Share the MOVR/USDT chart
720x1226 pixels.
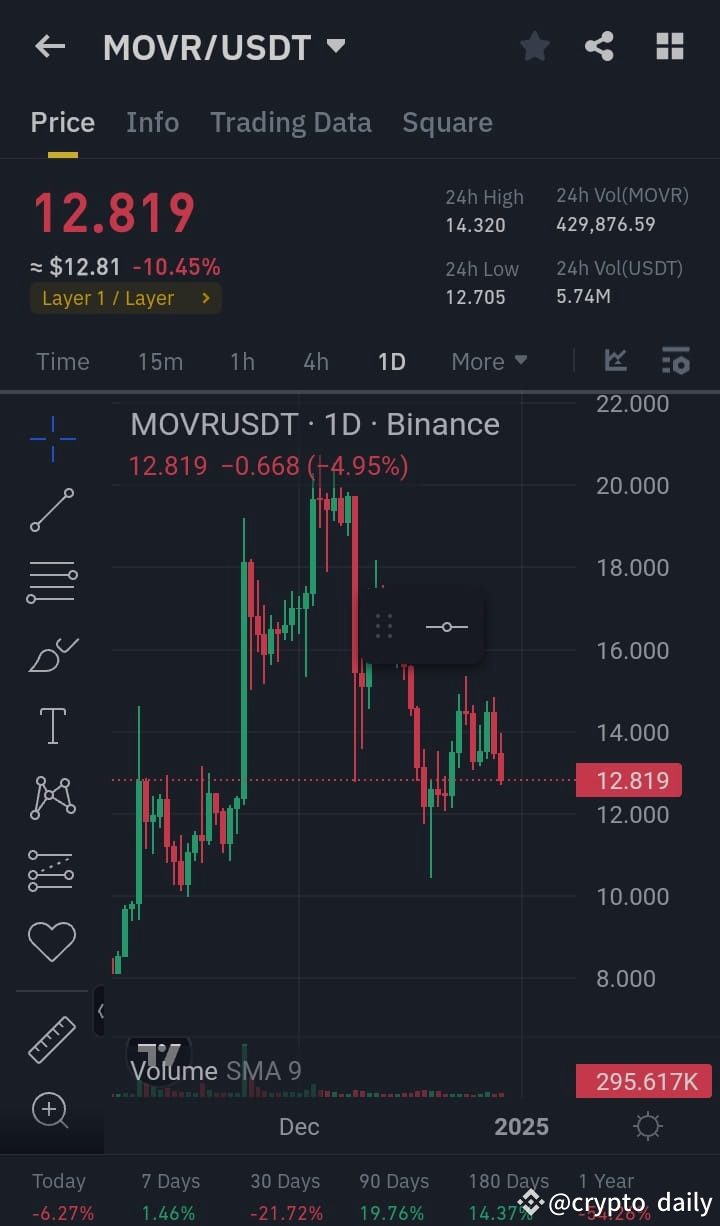599,46
